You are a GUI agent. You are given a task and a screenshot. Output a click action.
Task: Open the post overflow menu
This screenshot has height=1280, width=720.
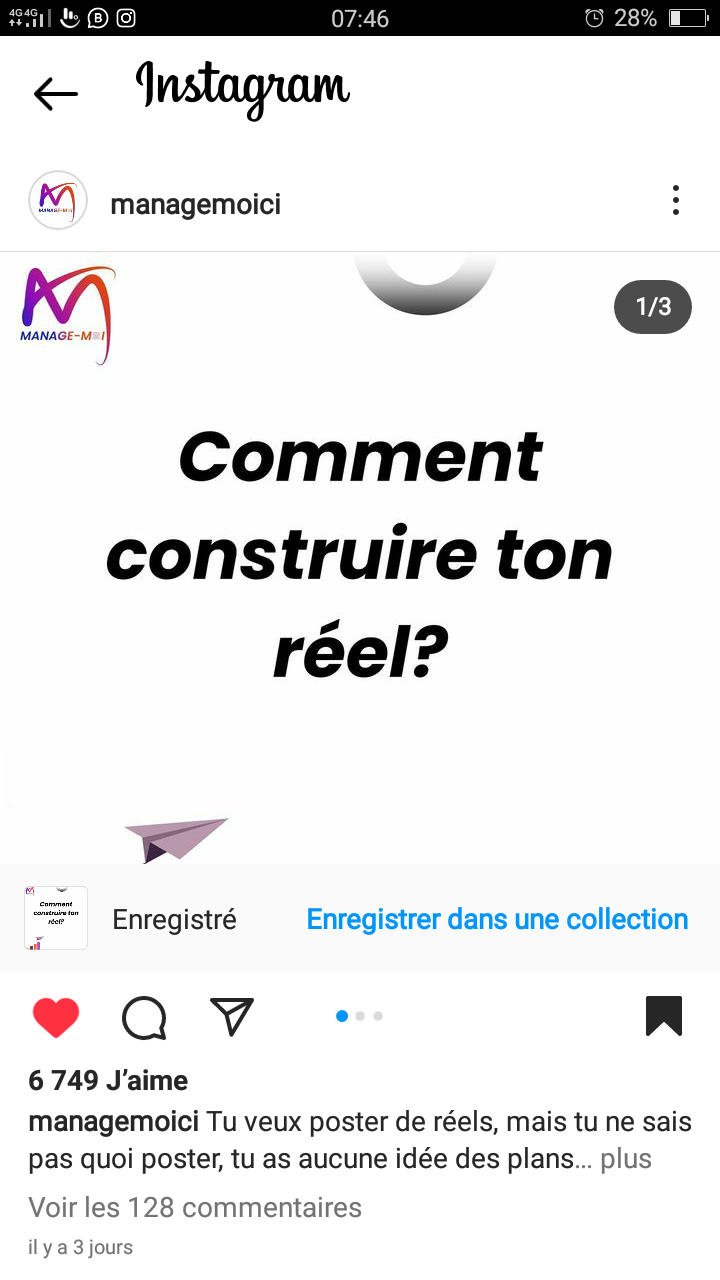point(676,201)
